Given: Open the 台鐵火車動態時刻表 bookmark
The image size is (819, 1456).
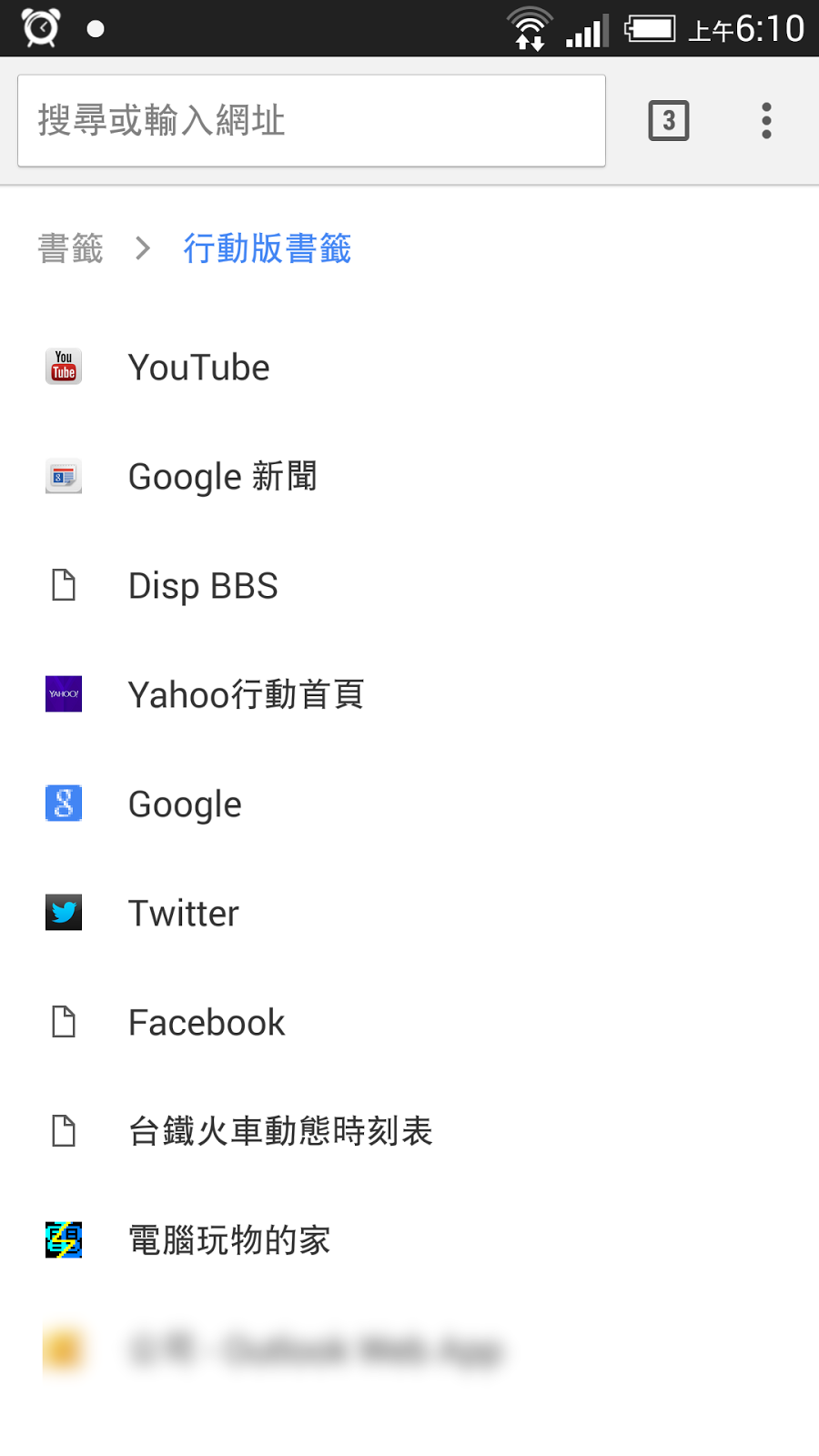Looking at the screenshot, I should [x=409, y=1131].
